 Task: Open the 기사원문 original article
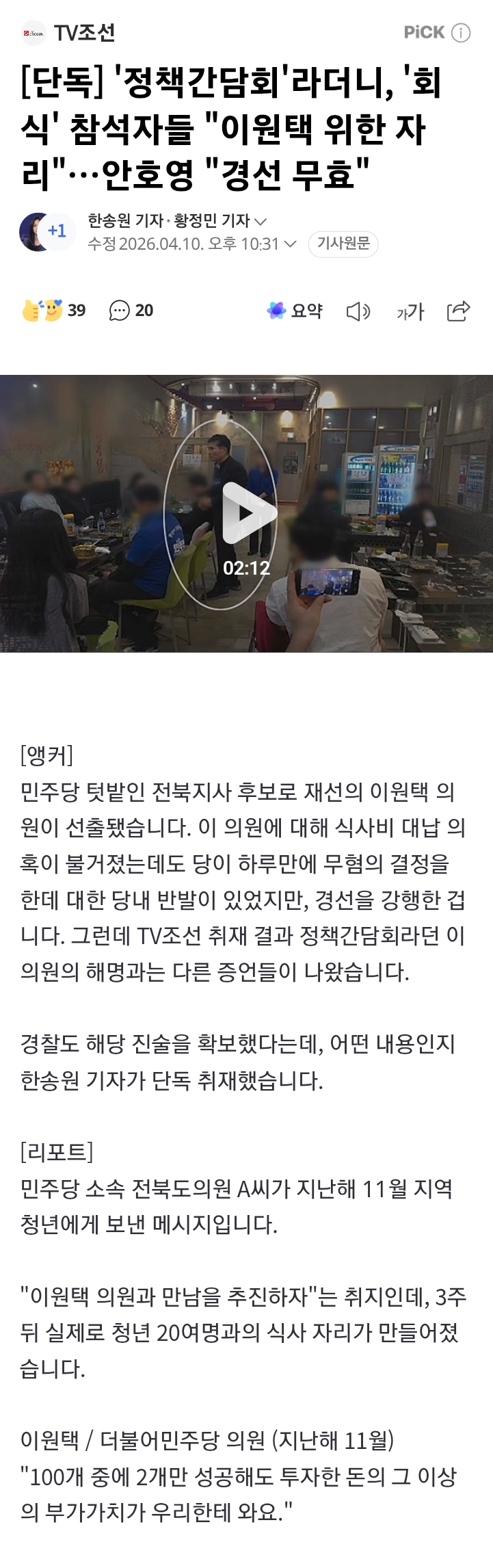click(x=343, y=244)
